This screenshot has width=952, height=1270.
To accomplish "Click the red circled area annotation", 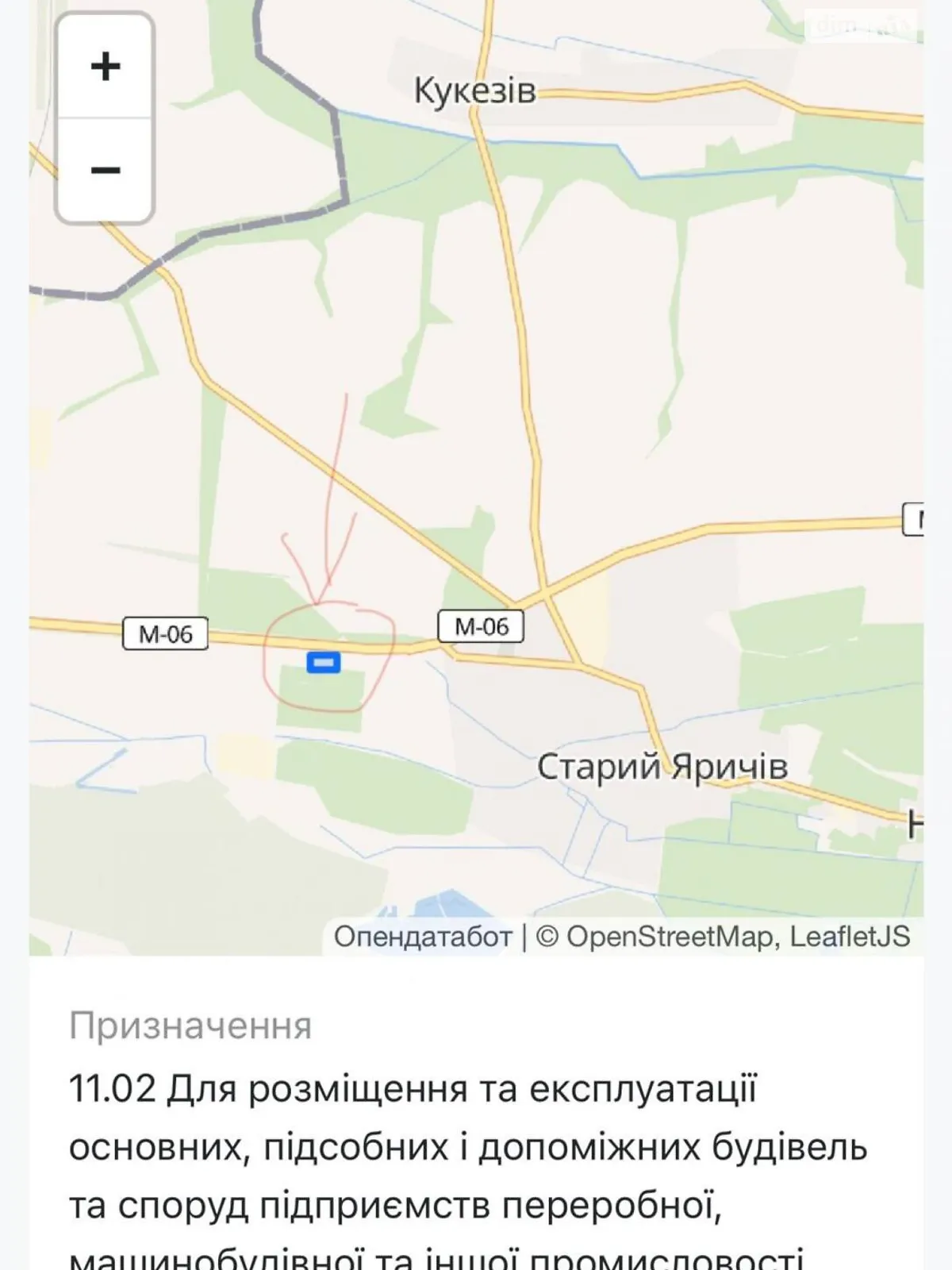I will 329,653.
